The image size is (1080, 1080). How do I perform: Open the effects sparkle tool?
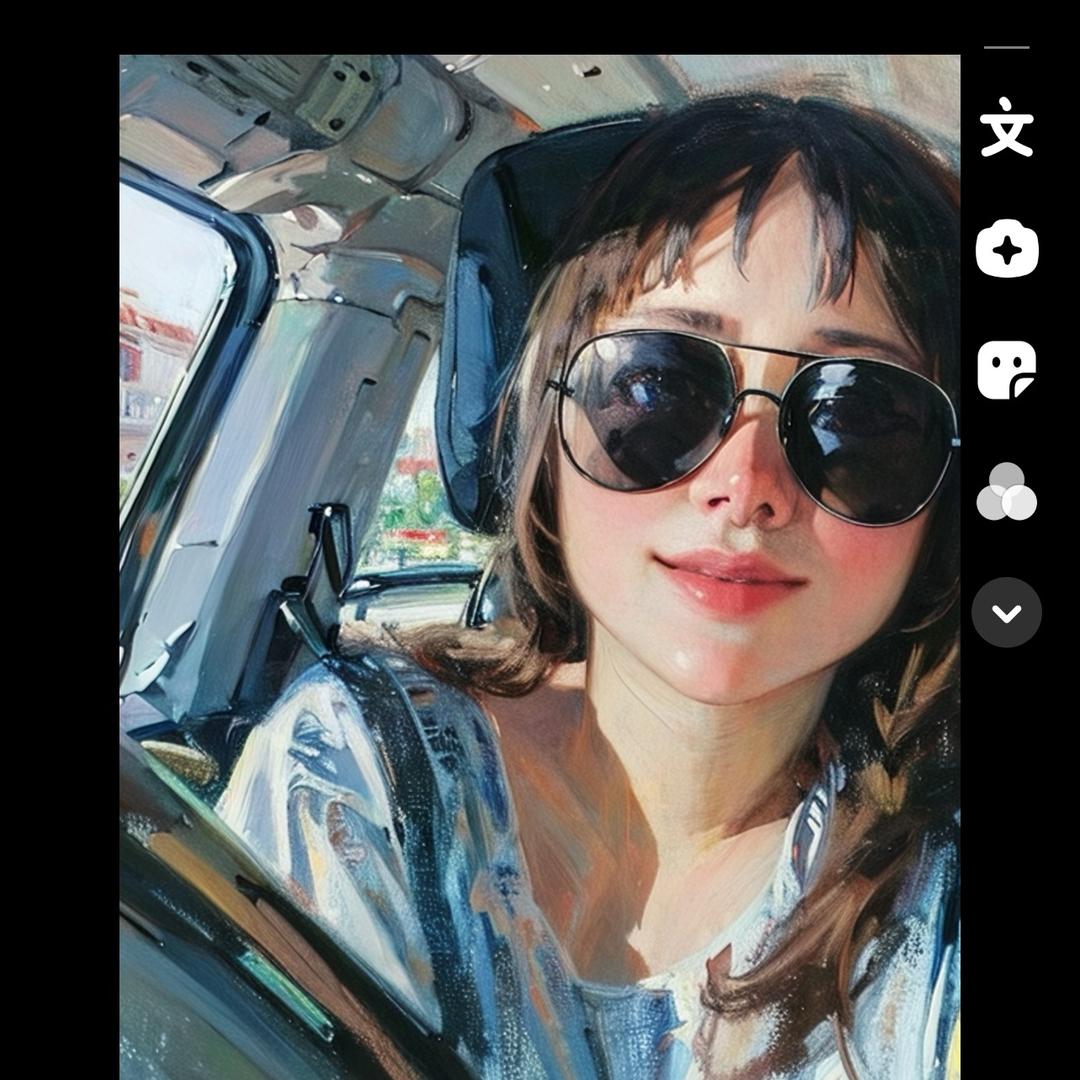[x=1006, y=249]
